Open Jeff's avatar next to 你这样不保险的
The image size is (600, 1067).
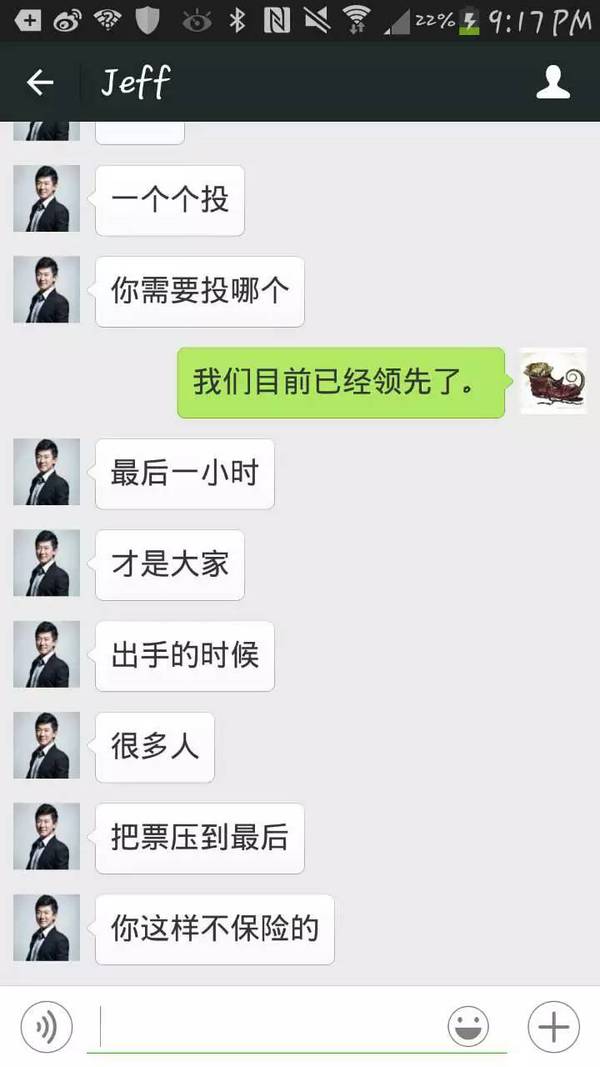(x=46, y=928)
